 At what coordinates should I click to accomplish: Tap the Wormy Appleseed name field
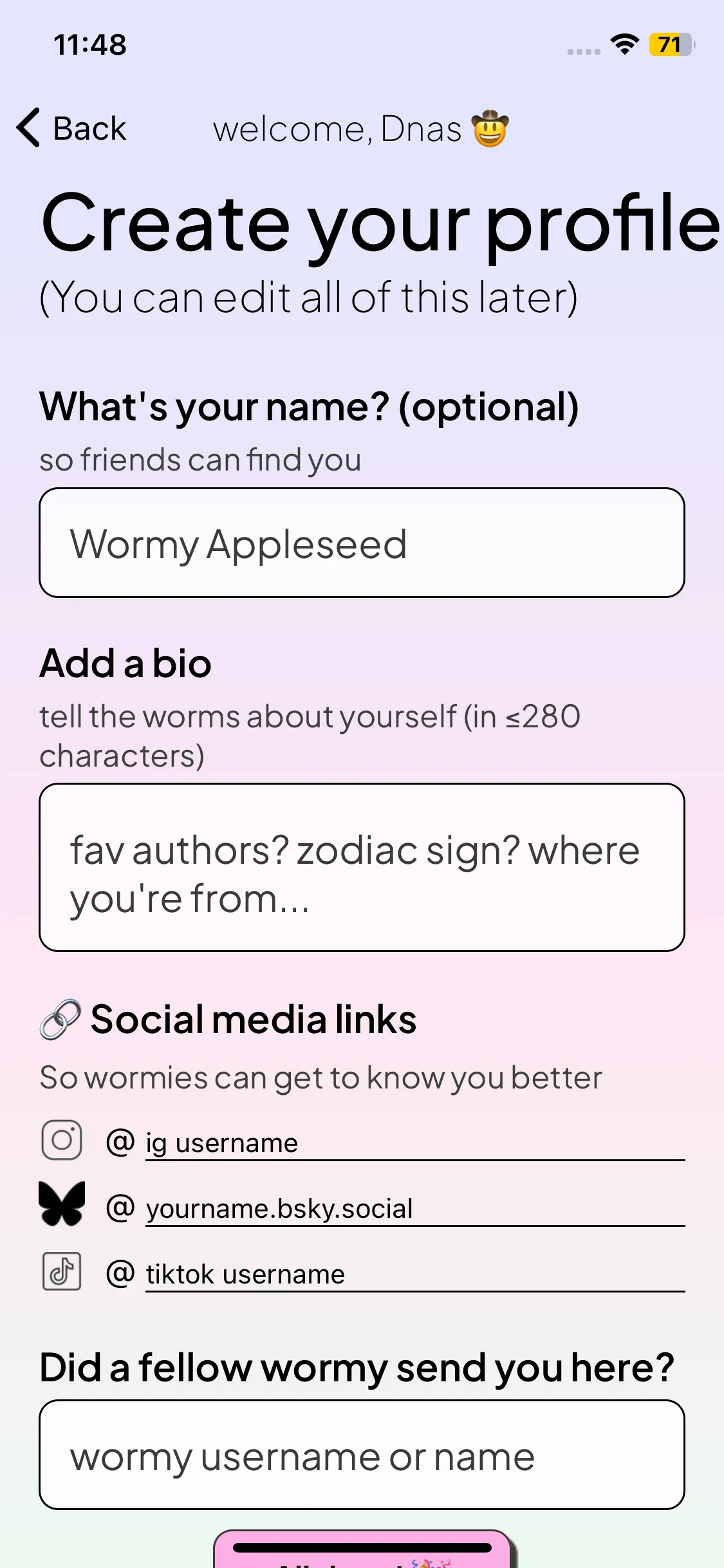pos(362,543)
